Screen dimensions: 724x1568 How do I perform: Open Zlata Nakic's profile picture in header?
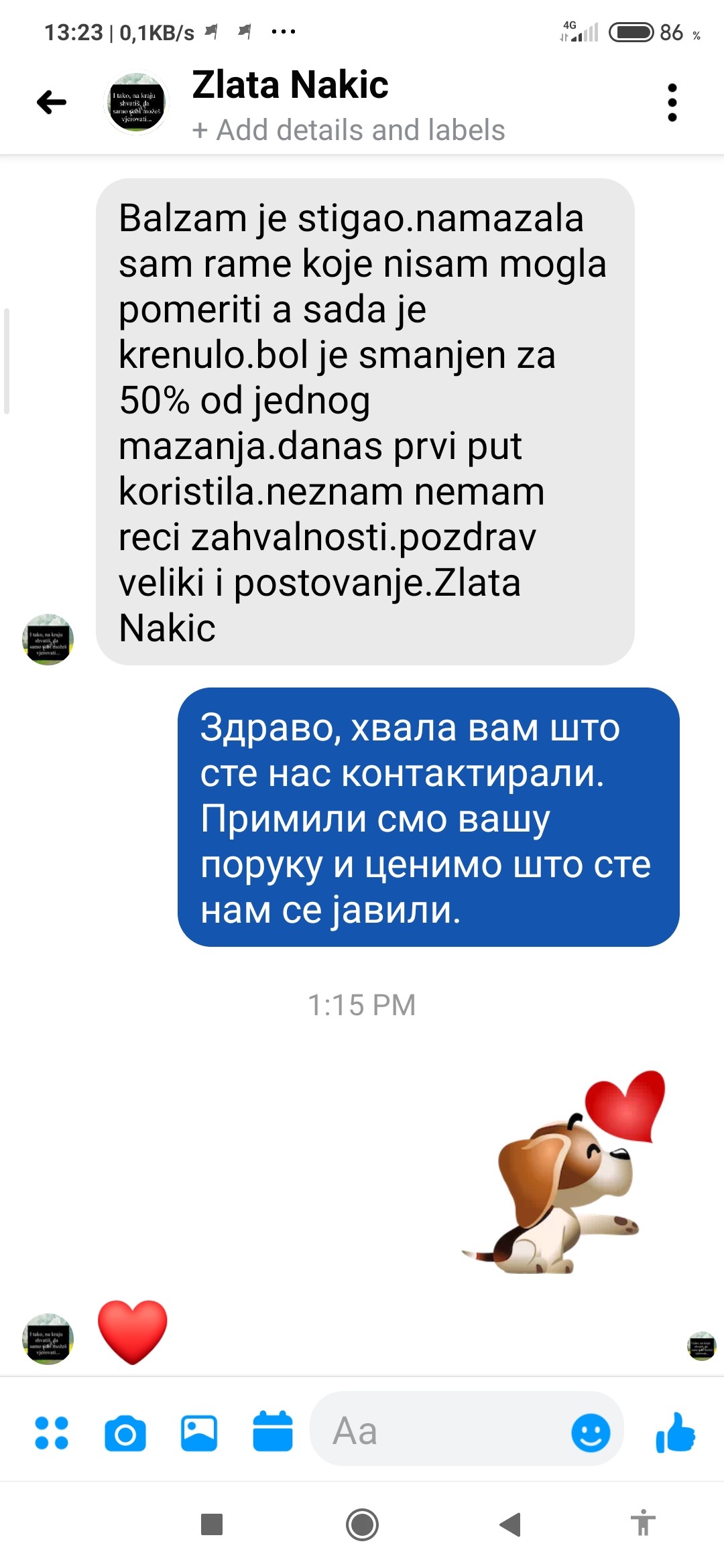(137, 103)
